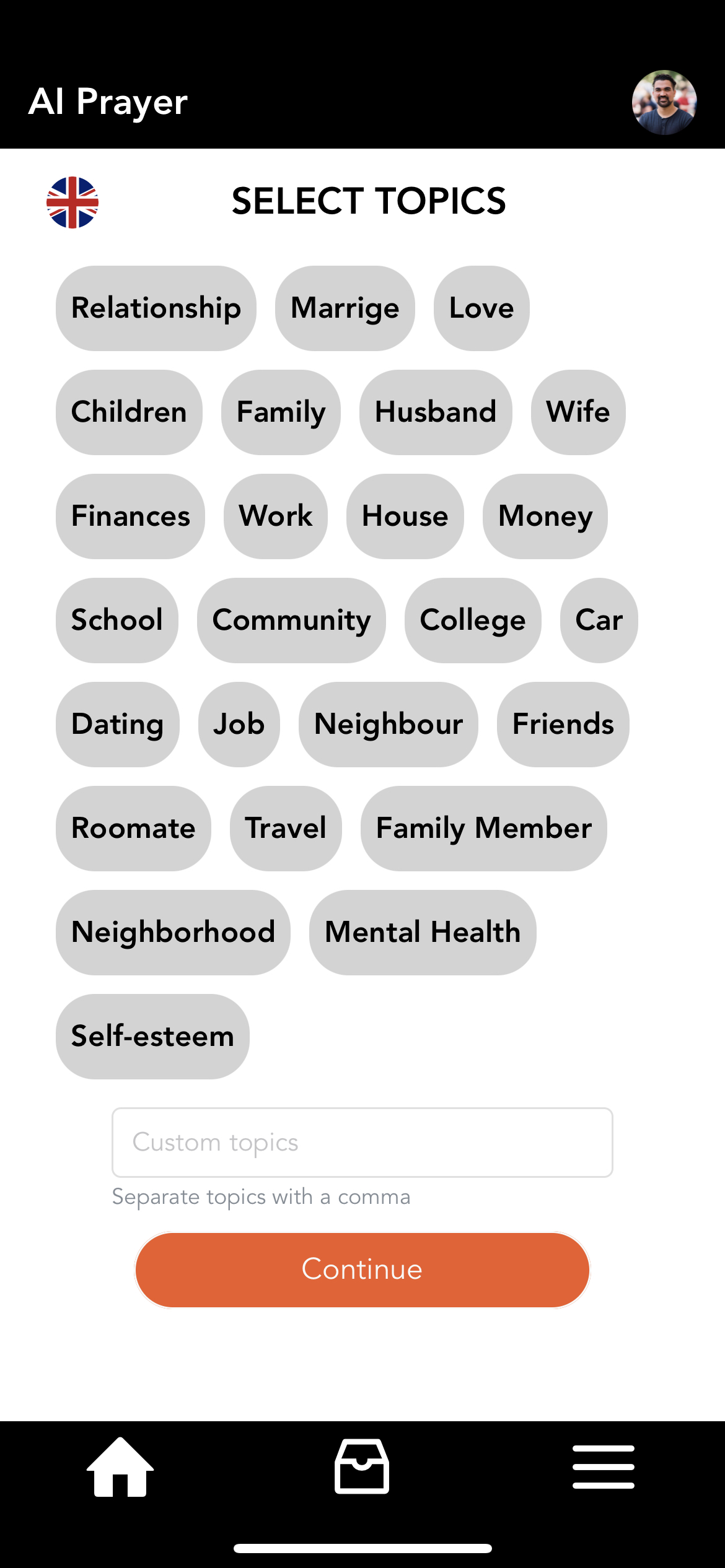Select the Neighbour topic
The image size is (725, 1568).
389,725
